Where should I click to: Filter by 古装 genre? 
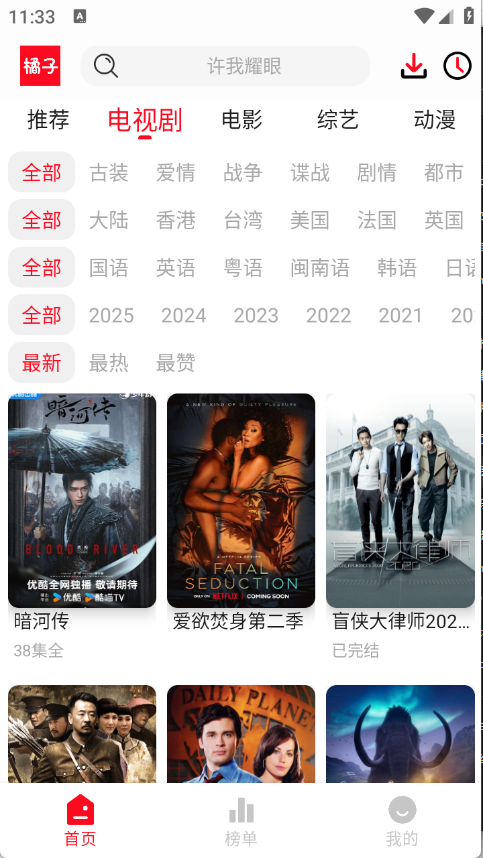click(x=109, y=172)
